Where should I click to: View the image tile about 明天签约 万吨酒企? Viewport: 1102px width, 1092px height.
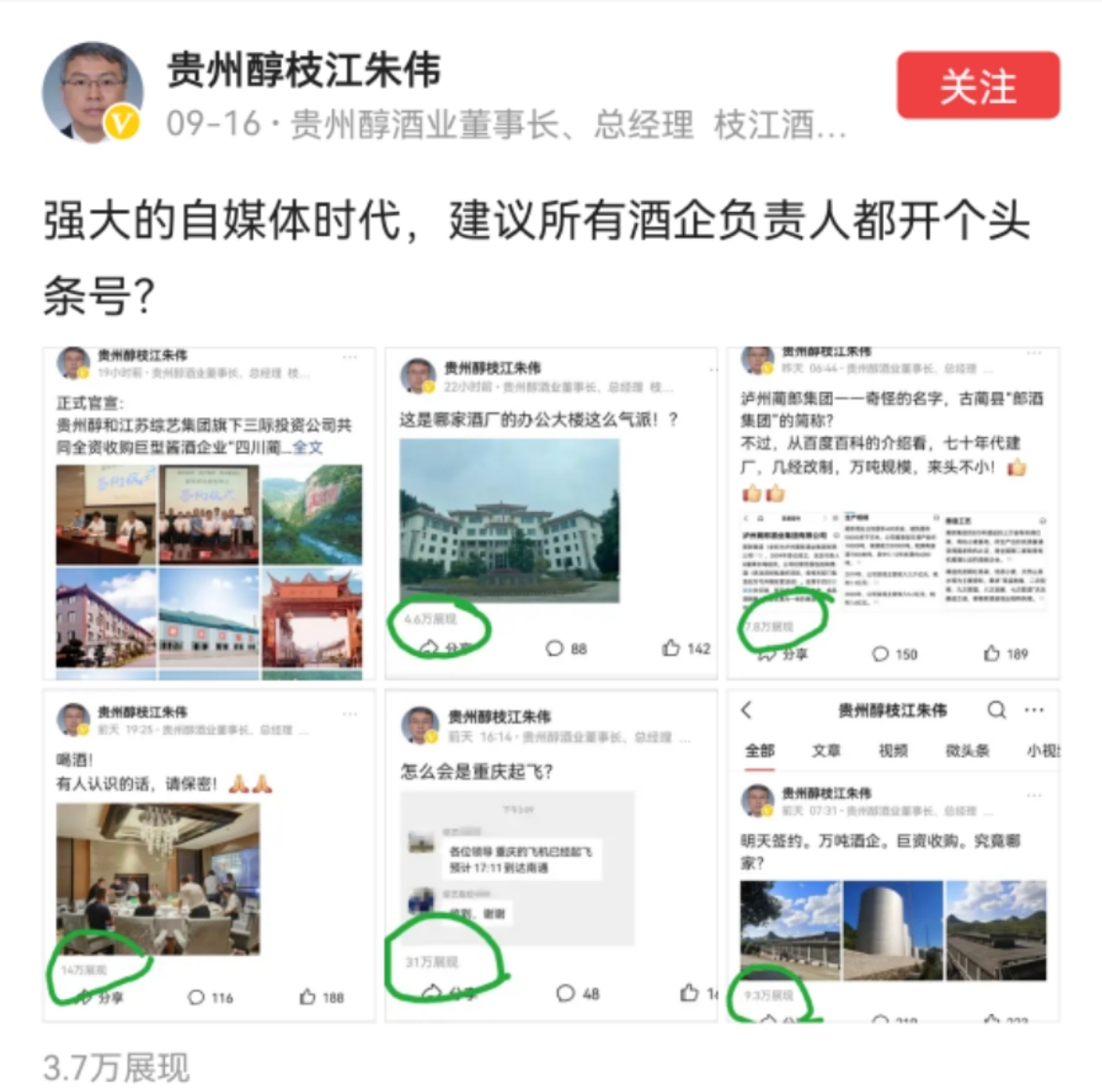(x=893, y=856)
